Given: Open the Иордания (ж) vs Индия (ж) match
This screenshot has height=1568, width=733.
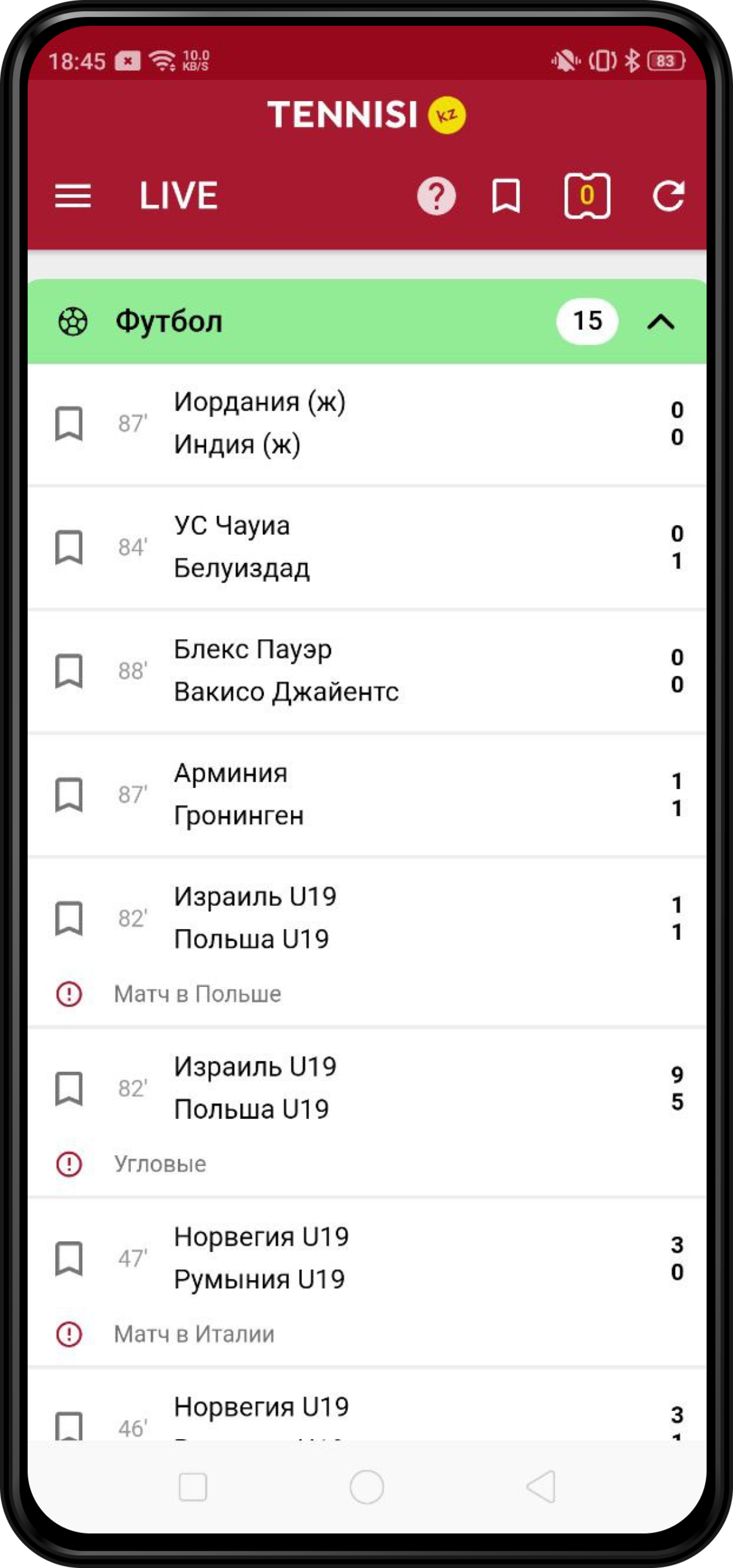Looking at the screenshot, I should point(367,424).
